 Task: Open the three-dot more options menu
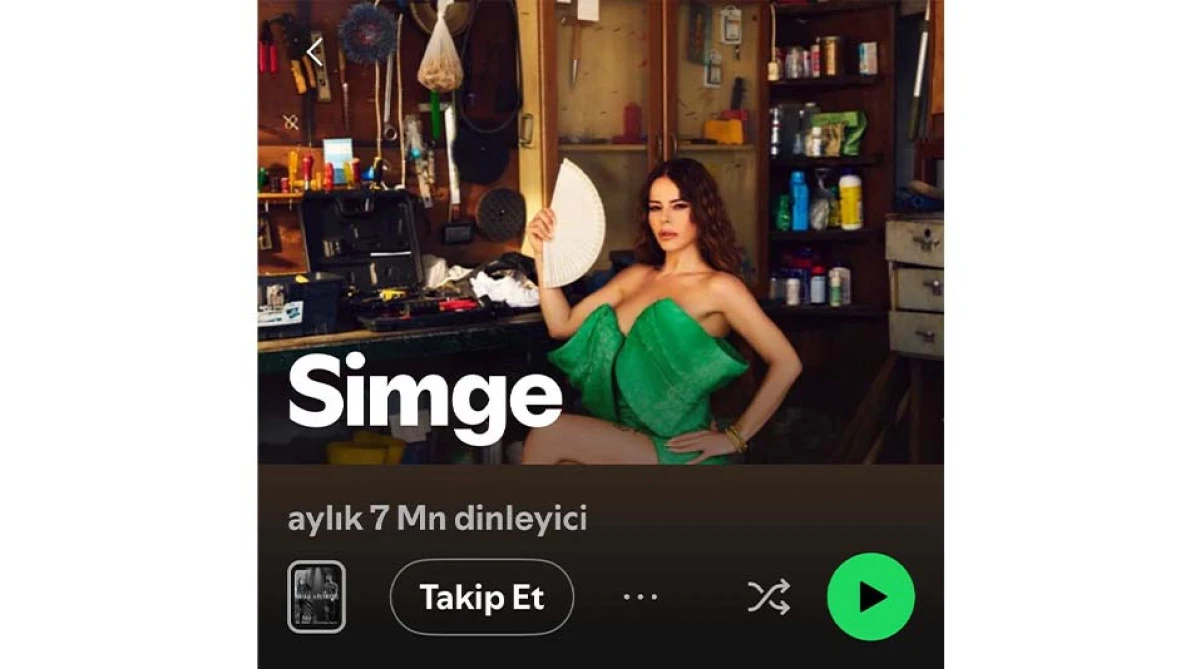pyautogui.click(x=640, y=597)
